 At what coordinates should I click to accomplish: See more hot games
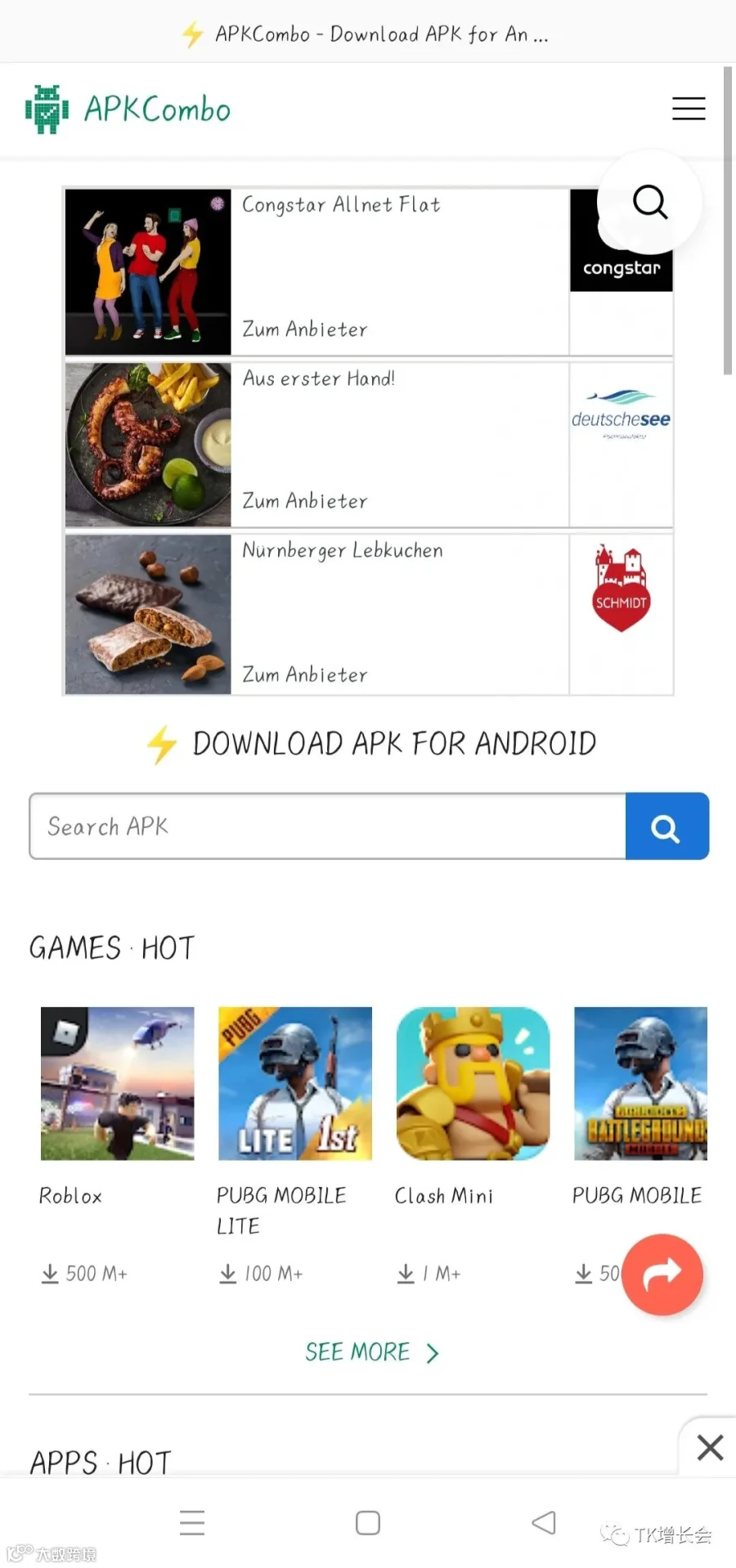click(371, 1352)
